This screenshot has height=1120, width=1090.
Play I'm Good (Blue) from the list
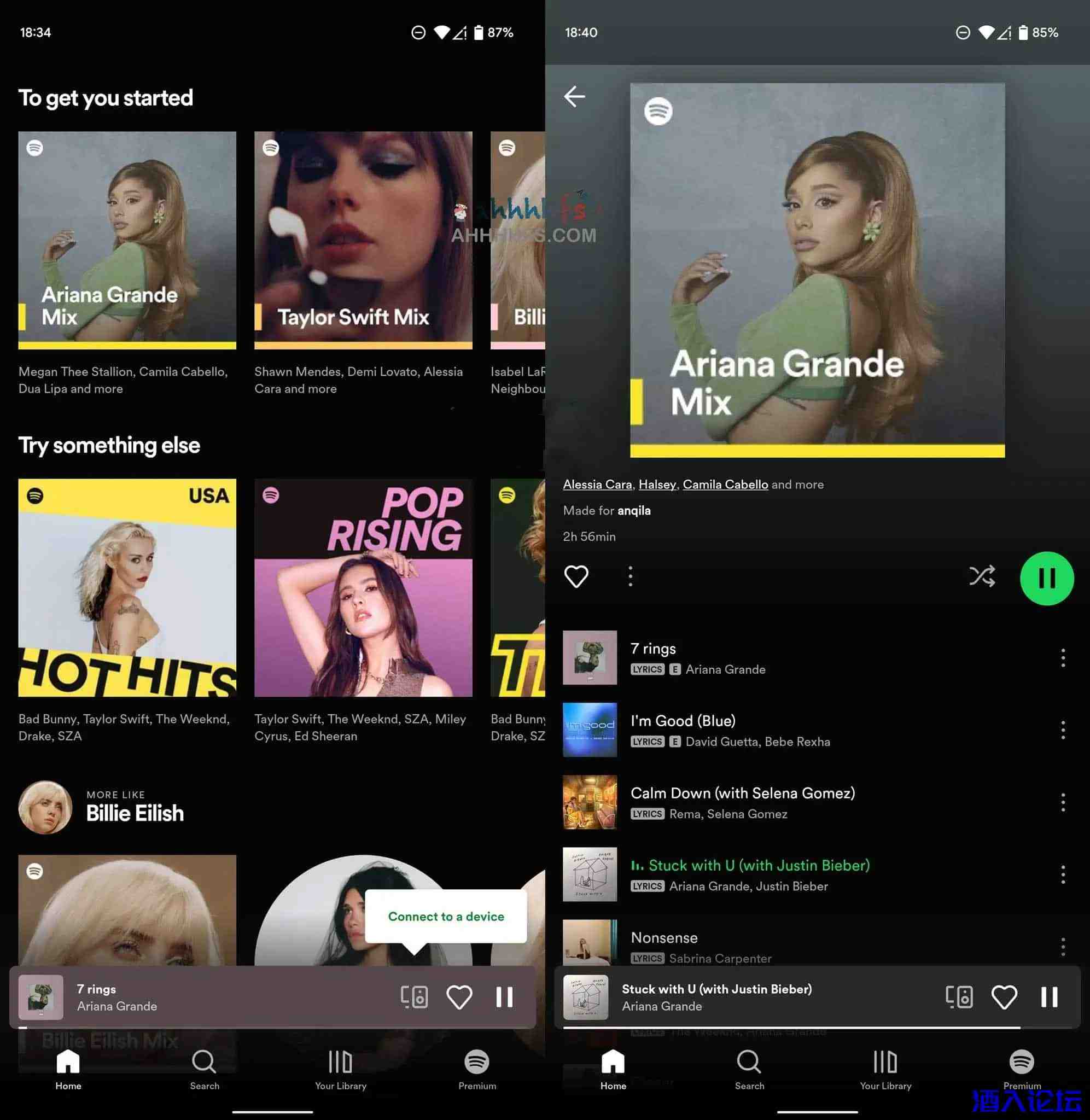[x=683, y=721]
